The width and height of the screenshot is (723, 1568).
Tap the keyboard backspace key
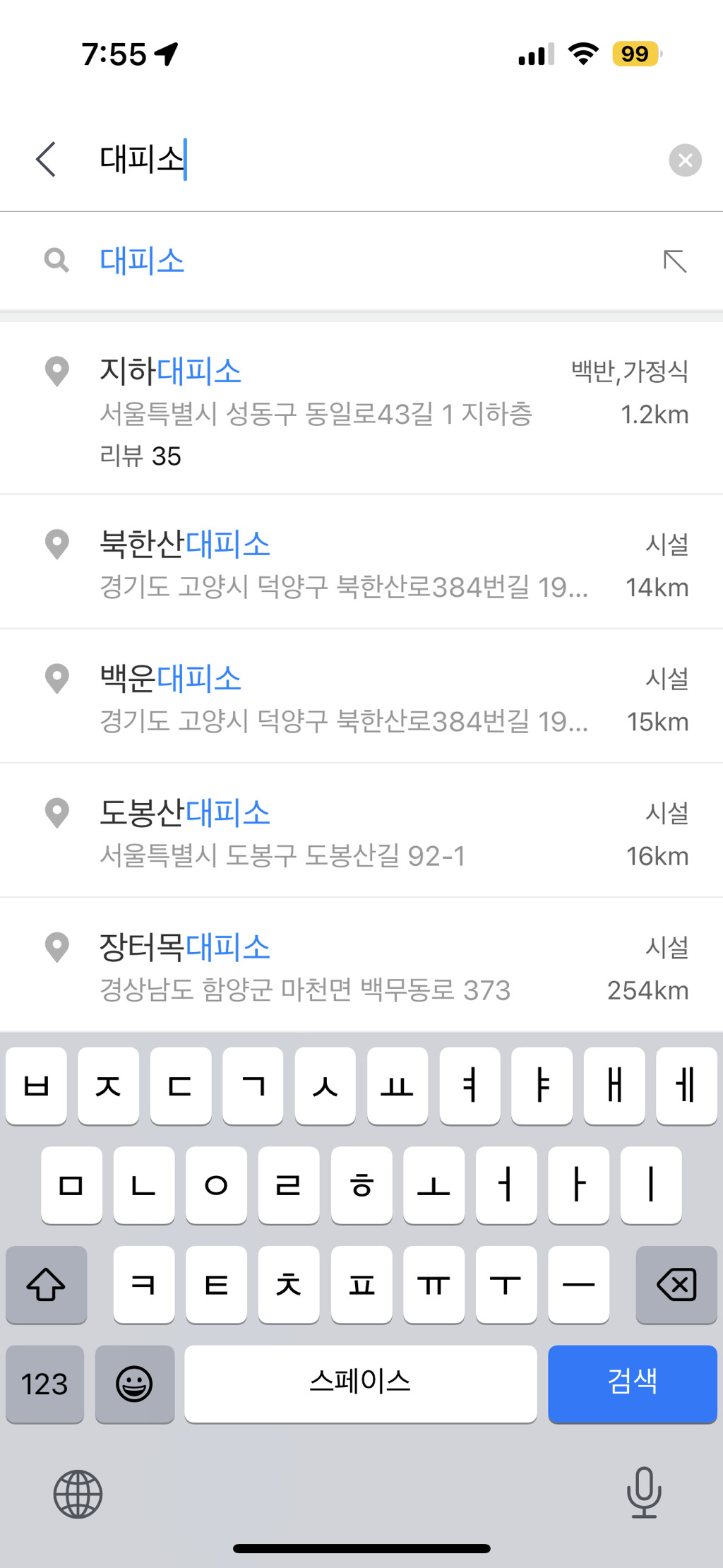(x=676, y=1284)
